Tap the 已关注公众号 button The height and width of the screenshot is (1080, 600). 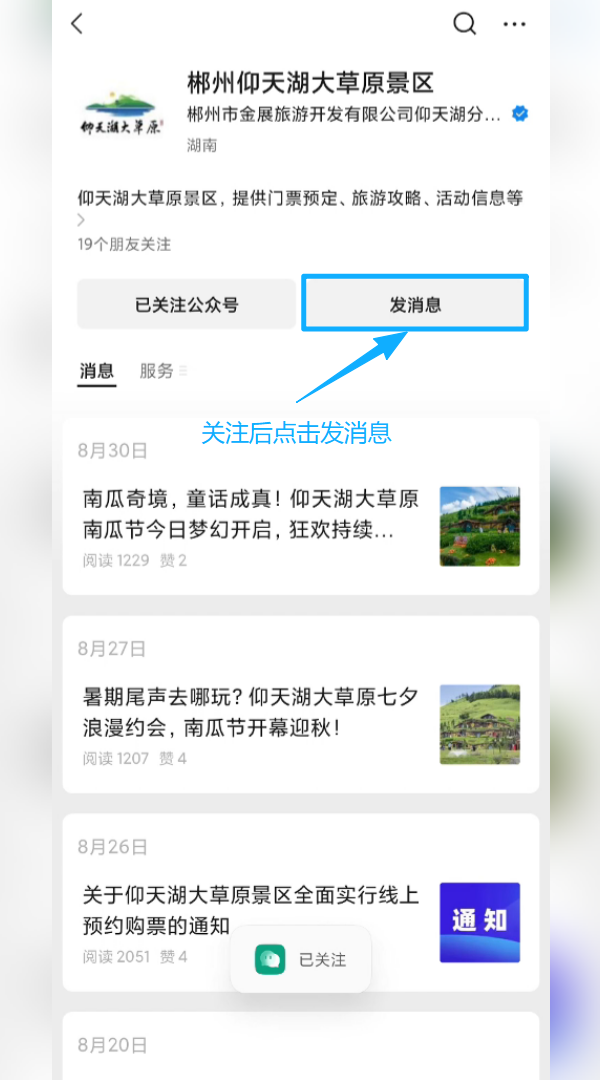187,305
